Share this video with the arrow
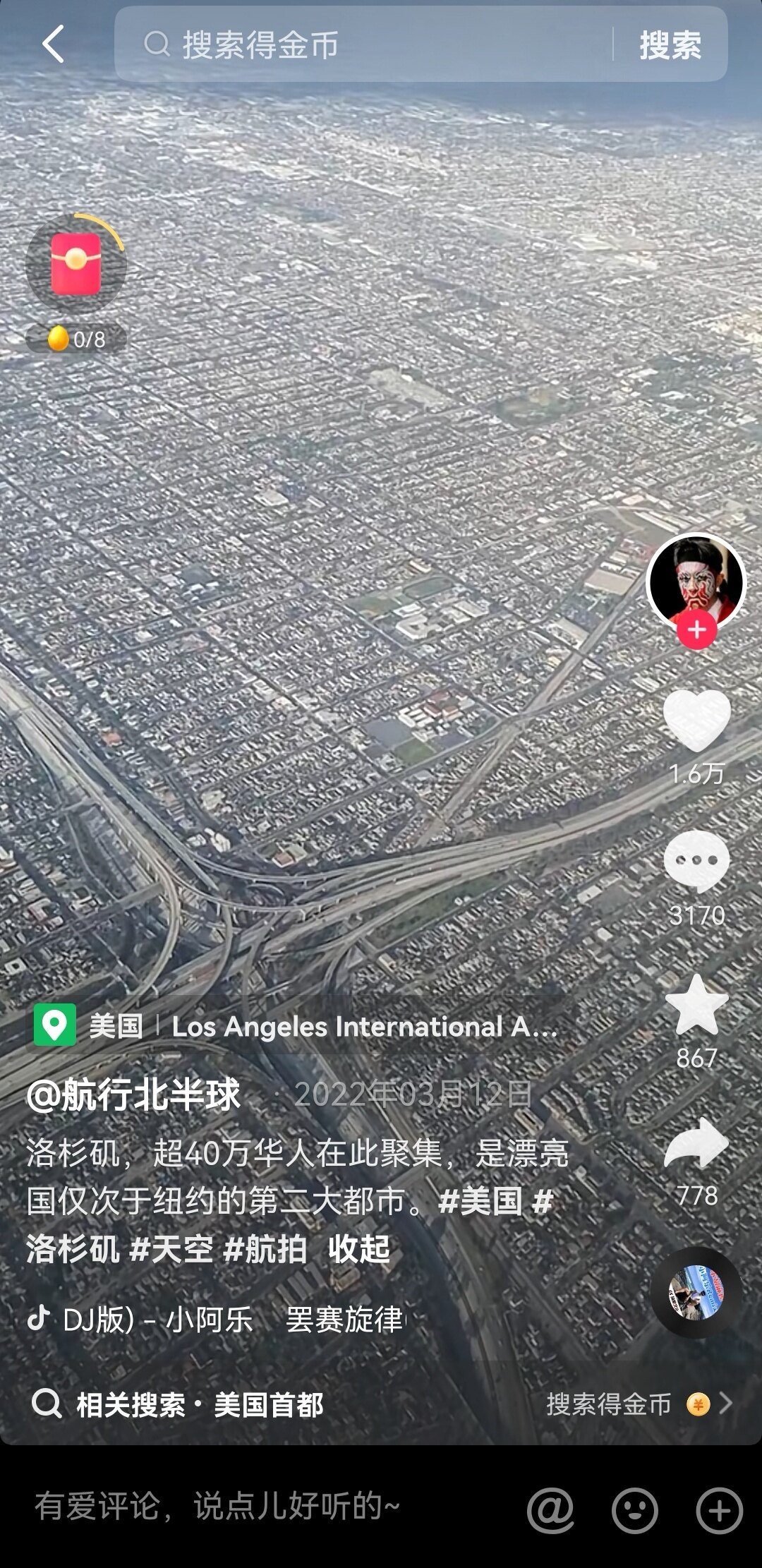 [x=696, y=1143]
